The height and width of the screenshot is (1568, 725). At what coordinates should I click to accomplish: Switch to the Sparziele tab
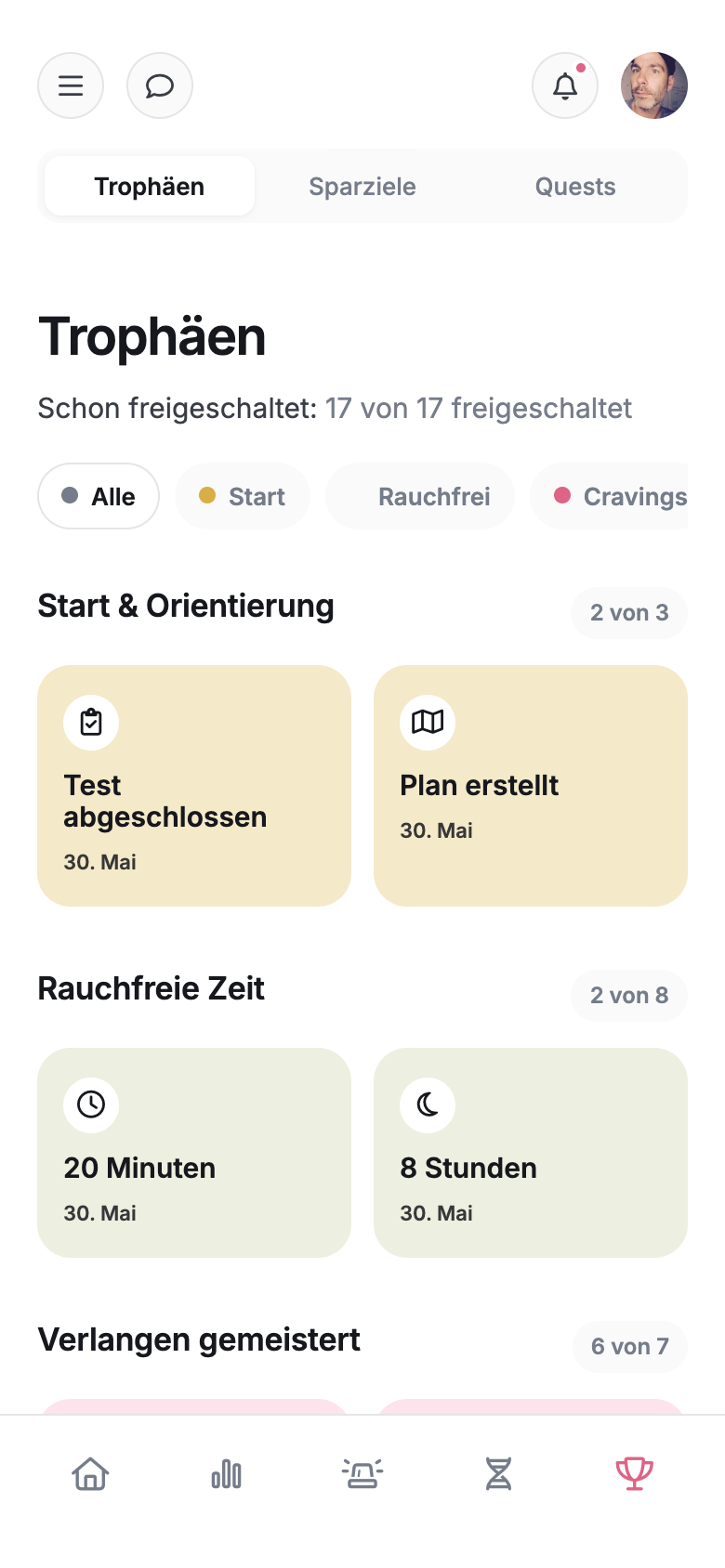pos(362,186)
